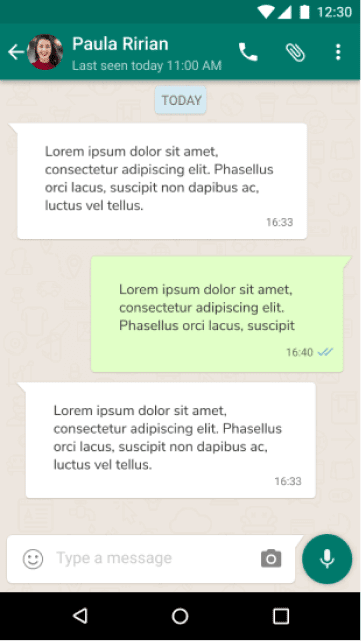
Task: Go back using the header arrow
Action: pos(16,52)
